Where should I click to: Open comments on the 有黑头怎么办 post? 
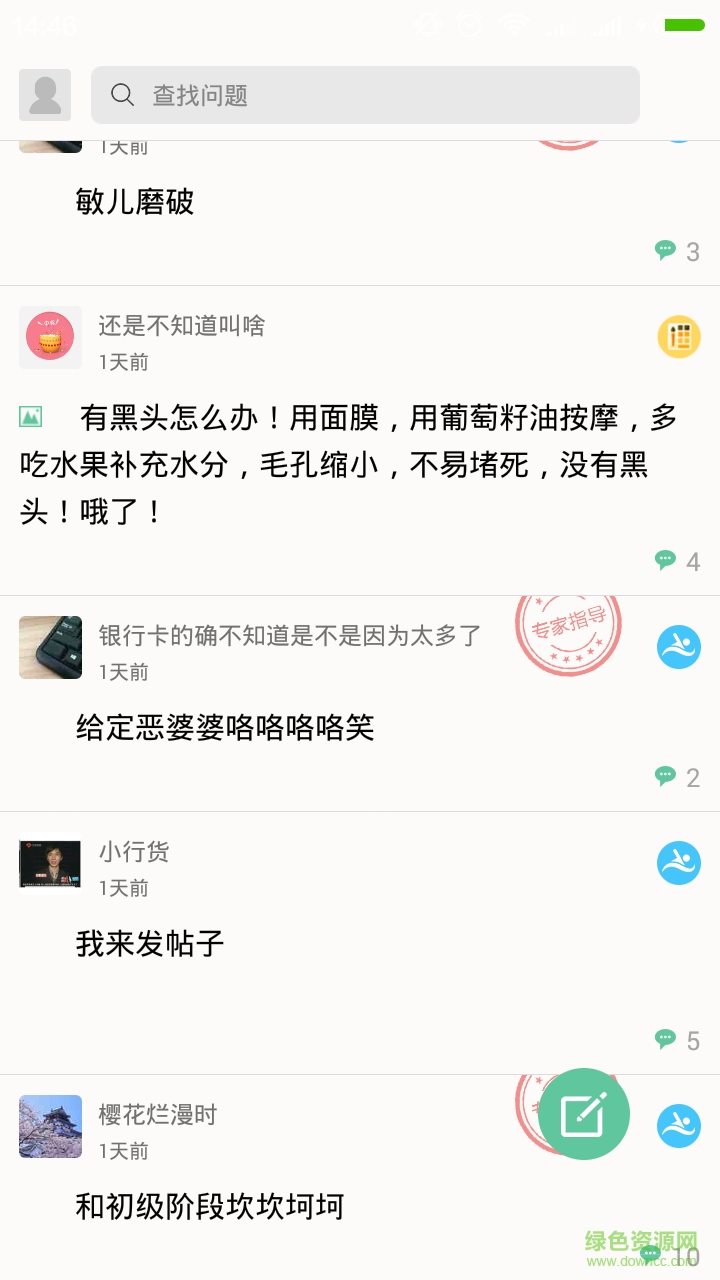[677, 561]
